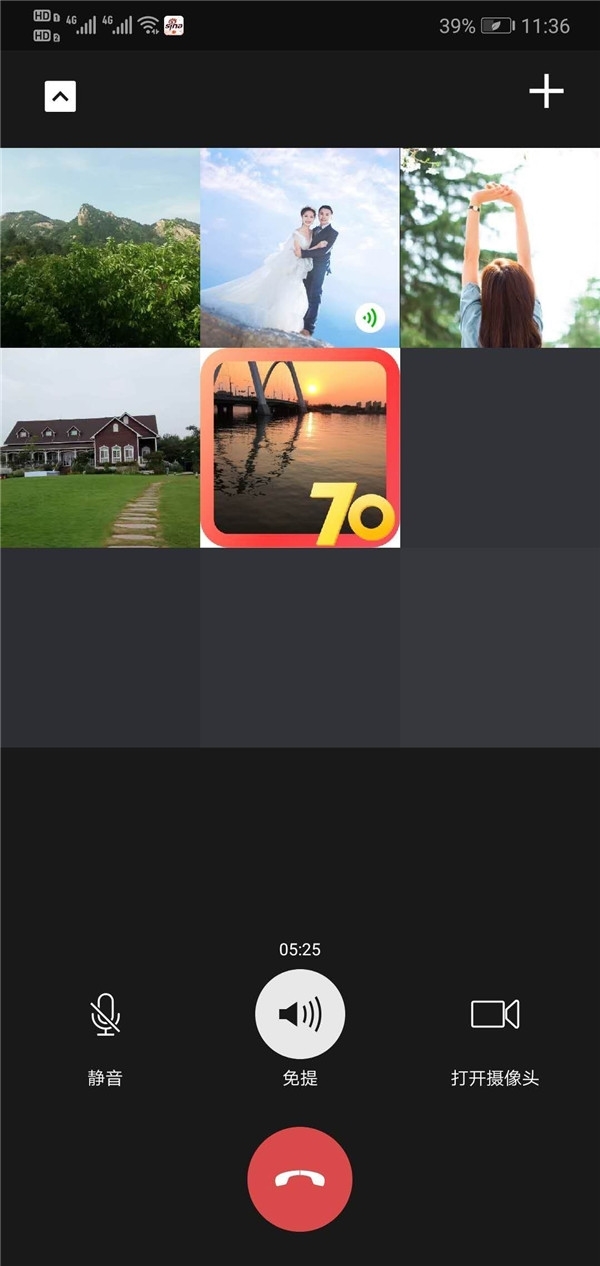Select the participant with the stretching woman avatar
600x1266 pixels.
coord(500,248)
